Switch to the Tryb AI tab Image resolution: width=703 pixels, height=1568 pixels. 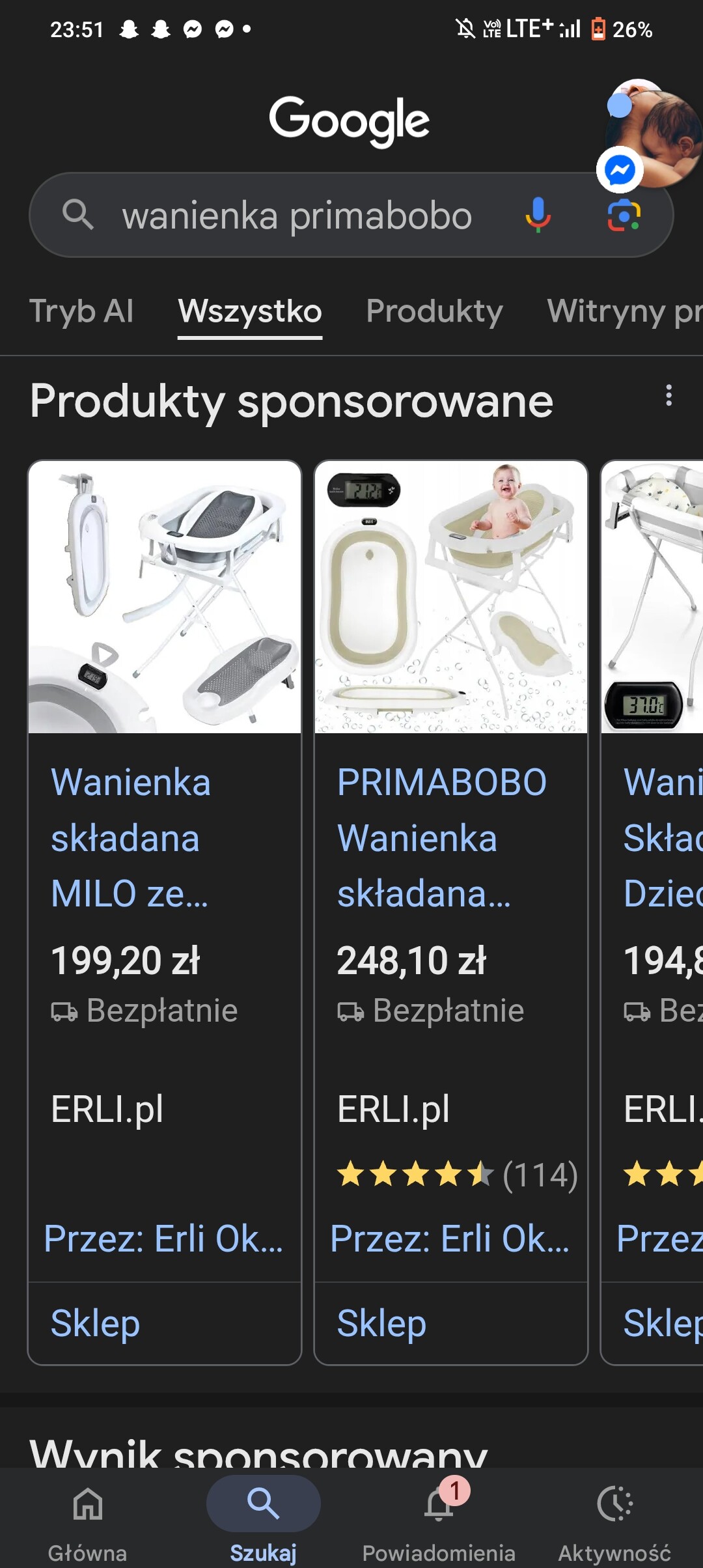point(81,311)
